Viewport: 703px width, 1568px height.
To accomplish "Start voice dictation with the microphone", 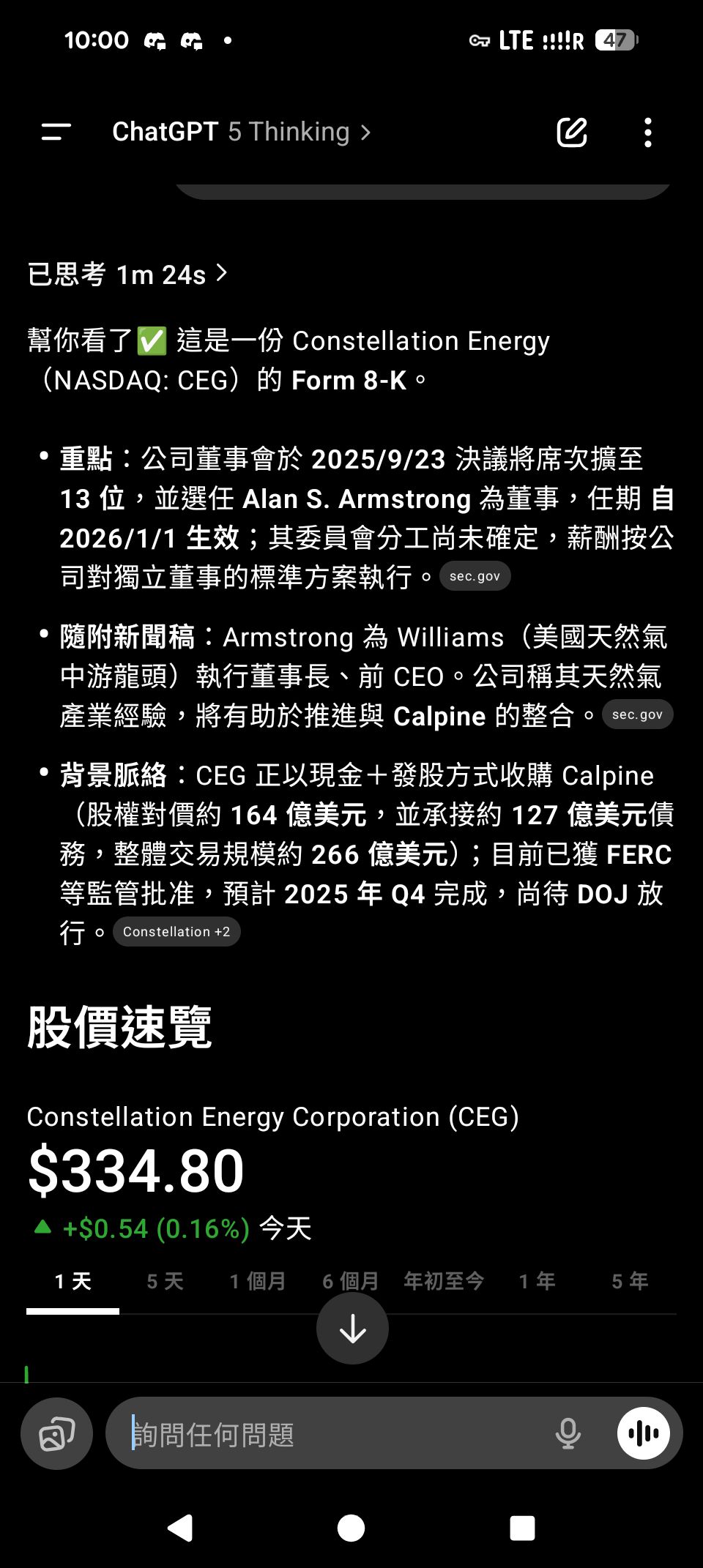I will point(568,1433).
